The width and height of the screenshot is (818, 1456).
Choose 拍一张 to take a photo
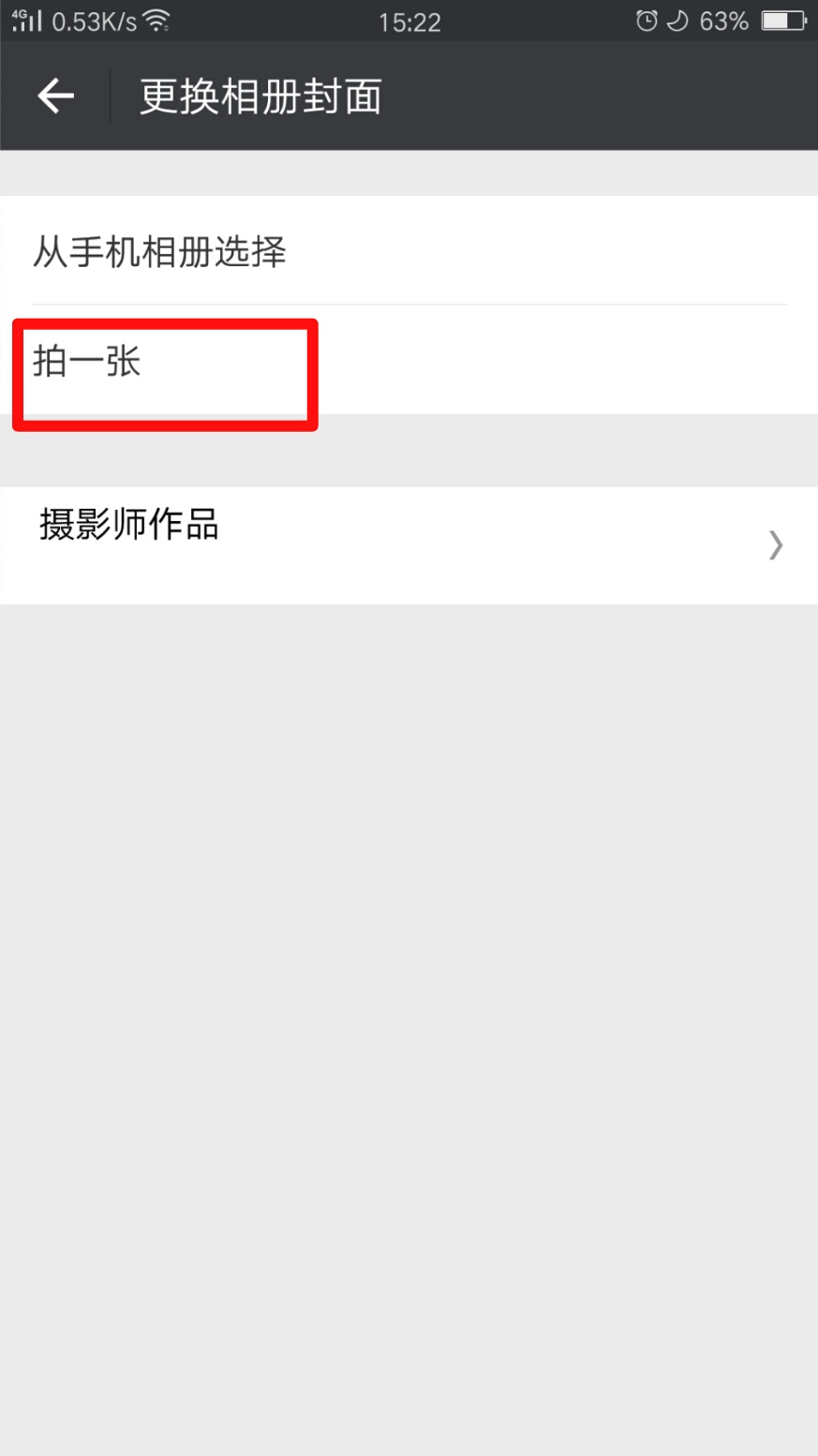pos(87,362)
